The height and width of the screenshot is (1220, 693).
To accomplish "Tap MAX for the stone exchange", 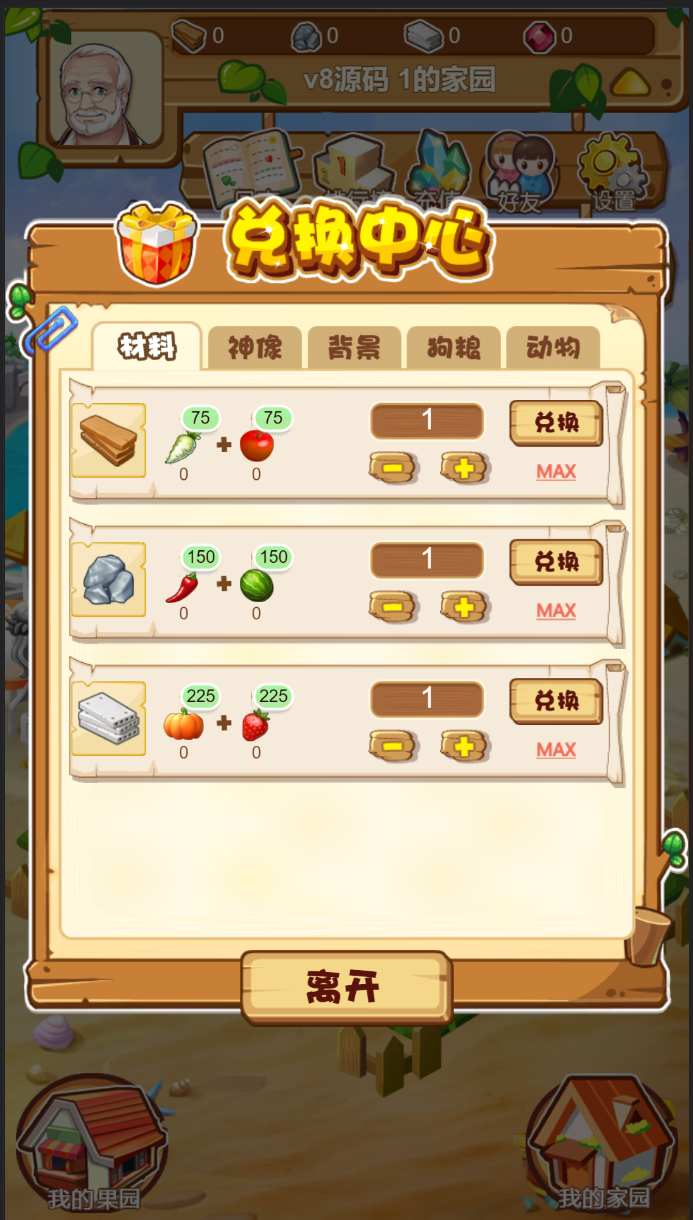I will tap(556, 610).
